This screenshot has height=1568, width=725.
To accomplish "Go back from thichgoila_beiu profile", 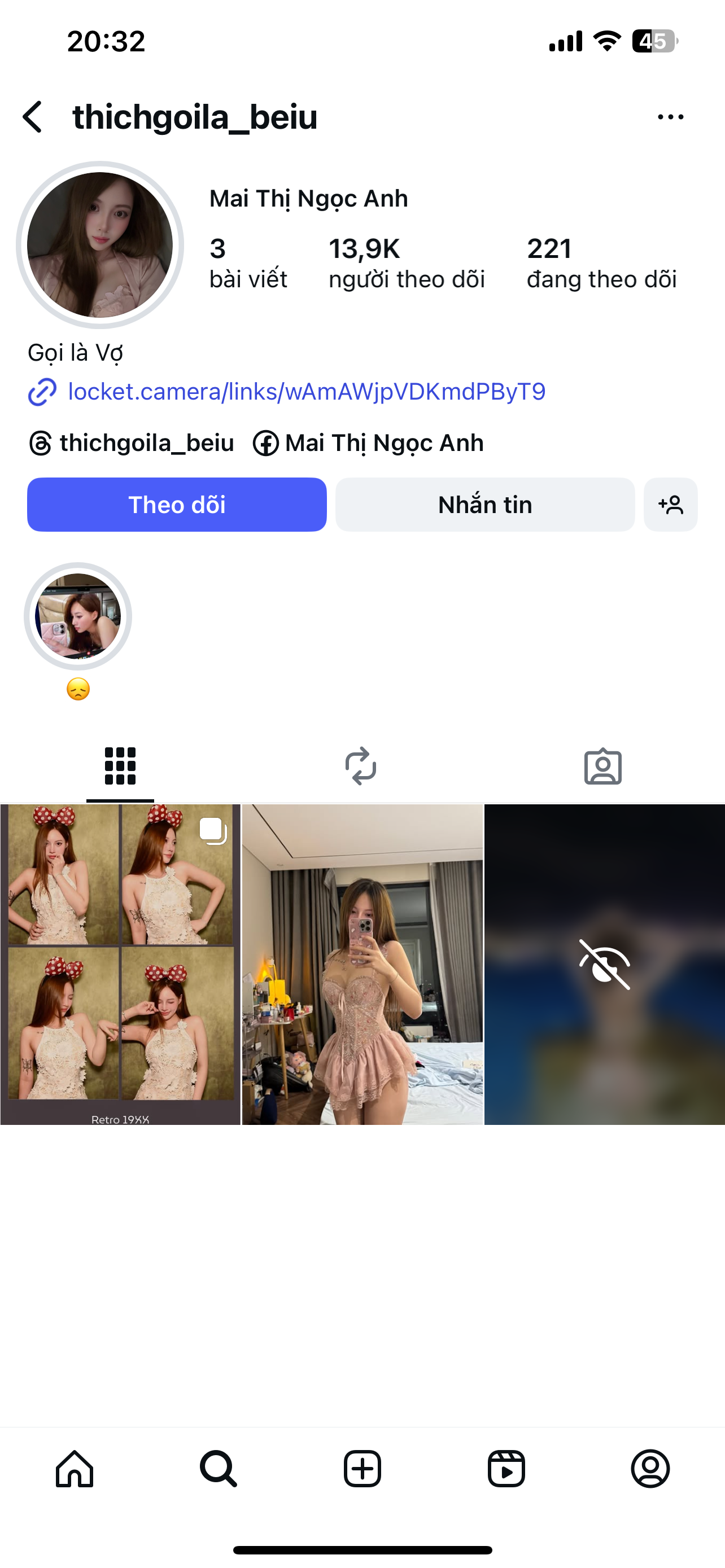I will (x=33, y=117).
